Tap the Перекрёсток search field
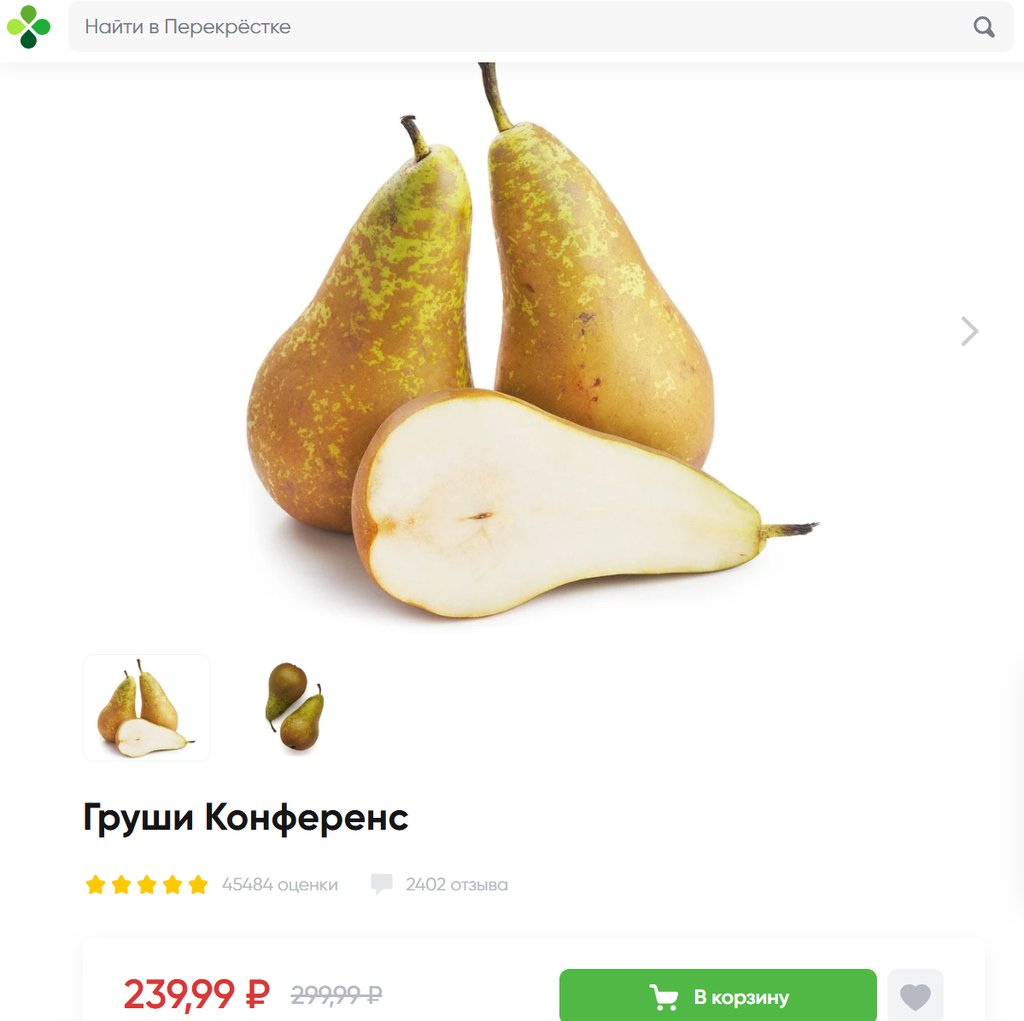Image resolution: width=1024 pixels, height=1021 pixels. pos(520,27)
